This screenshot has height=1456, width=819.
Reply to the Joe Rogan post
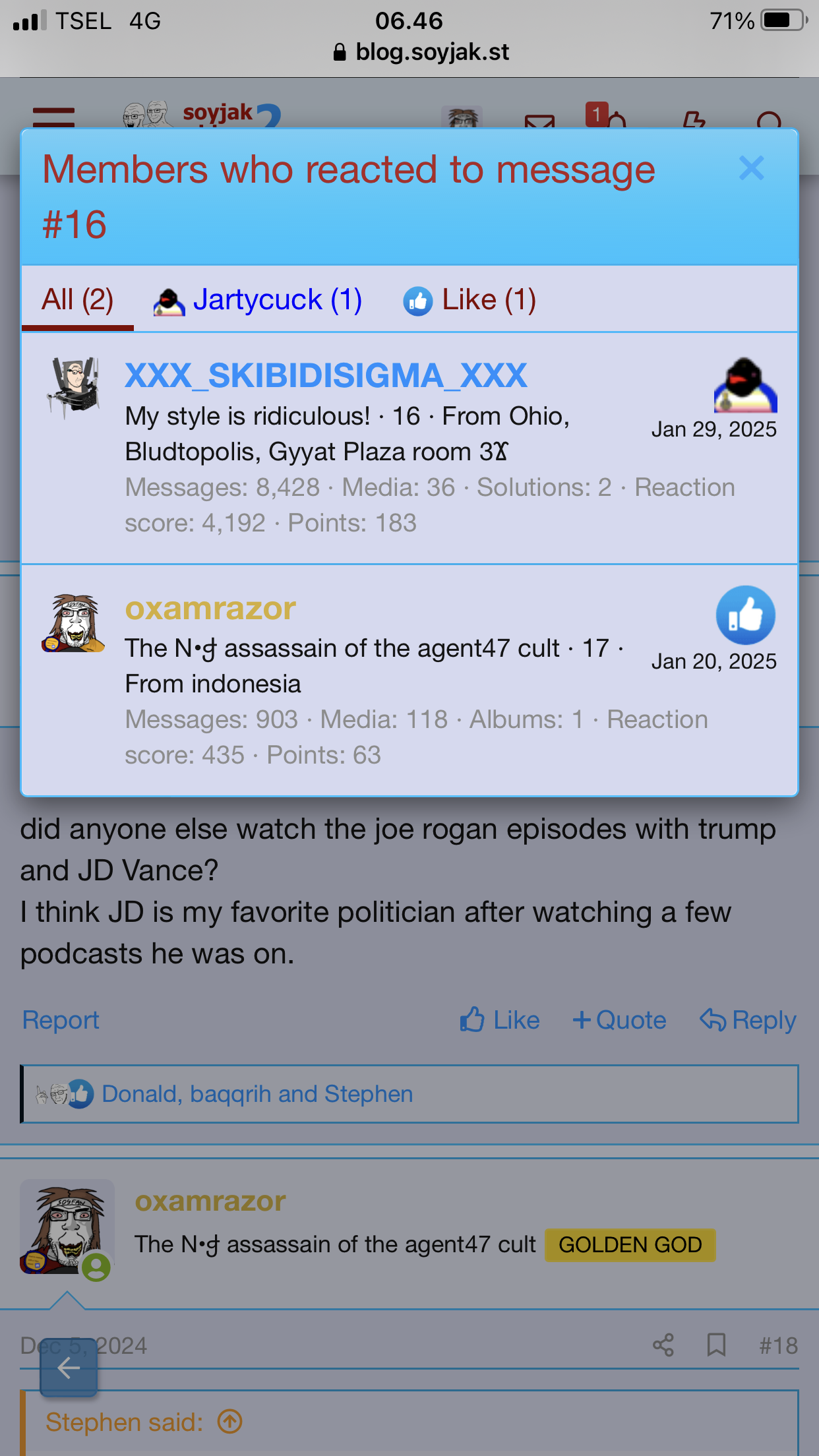click(748, 1020)
